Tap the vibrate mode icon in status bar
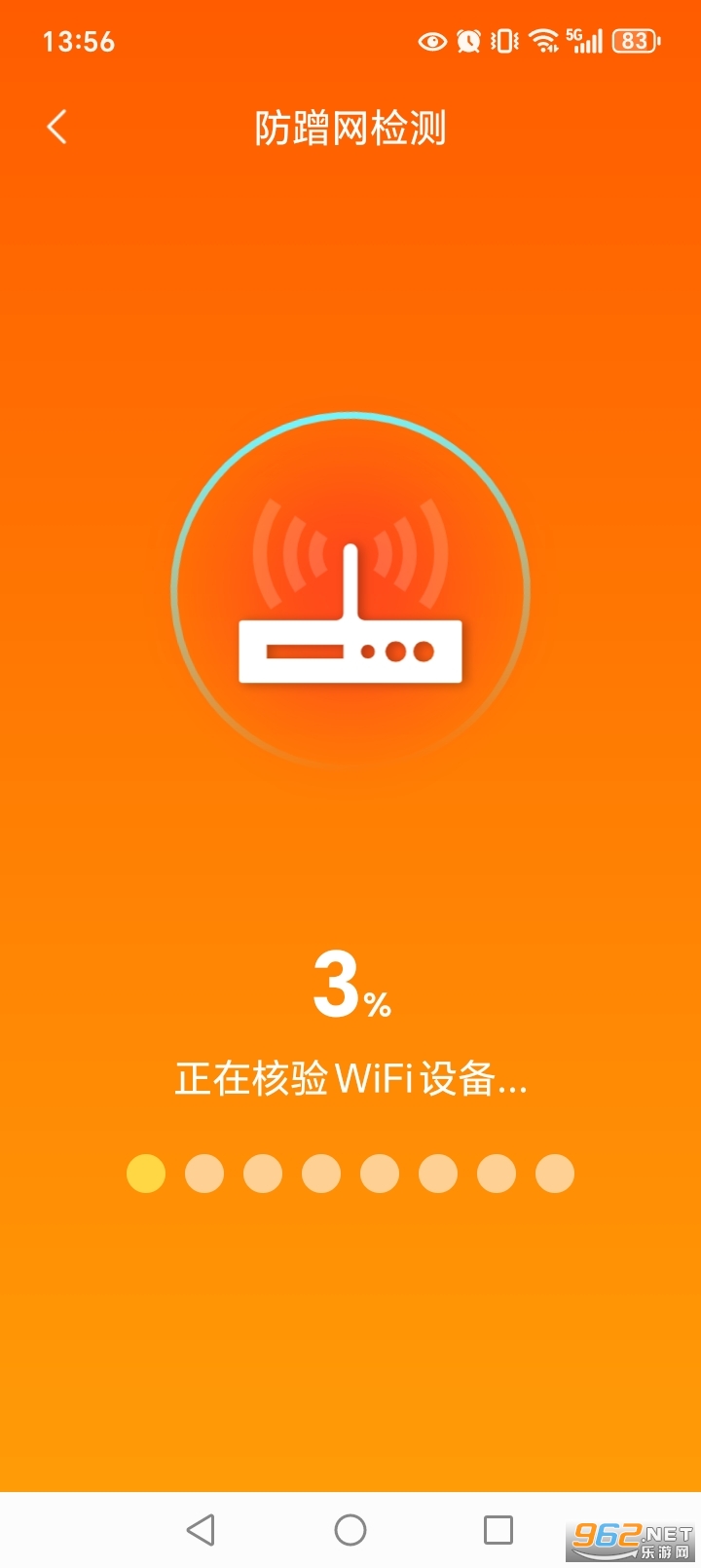Screen dimensions: 701x1568 tap(503, 41)
